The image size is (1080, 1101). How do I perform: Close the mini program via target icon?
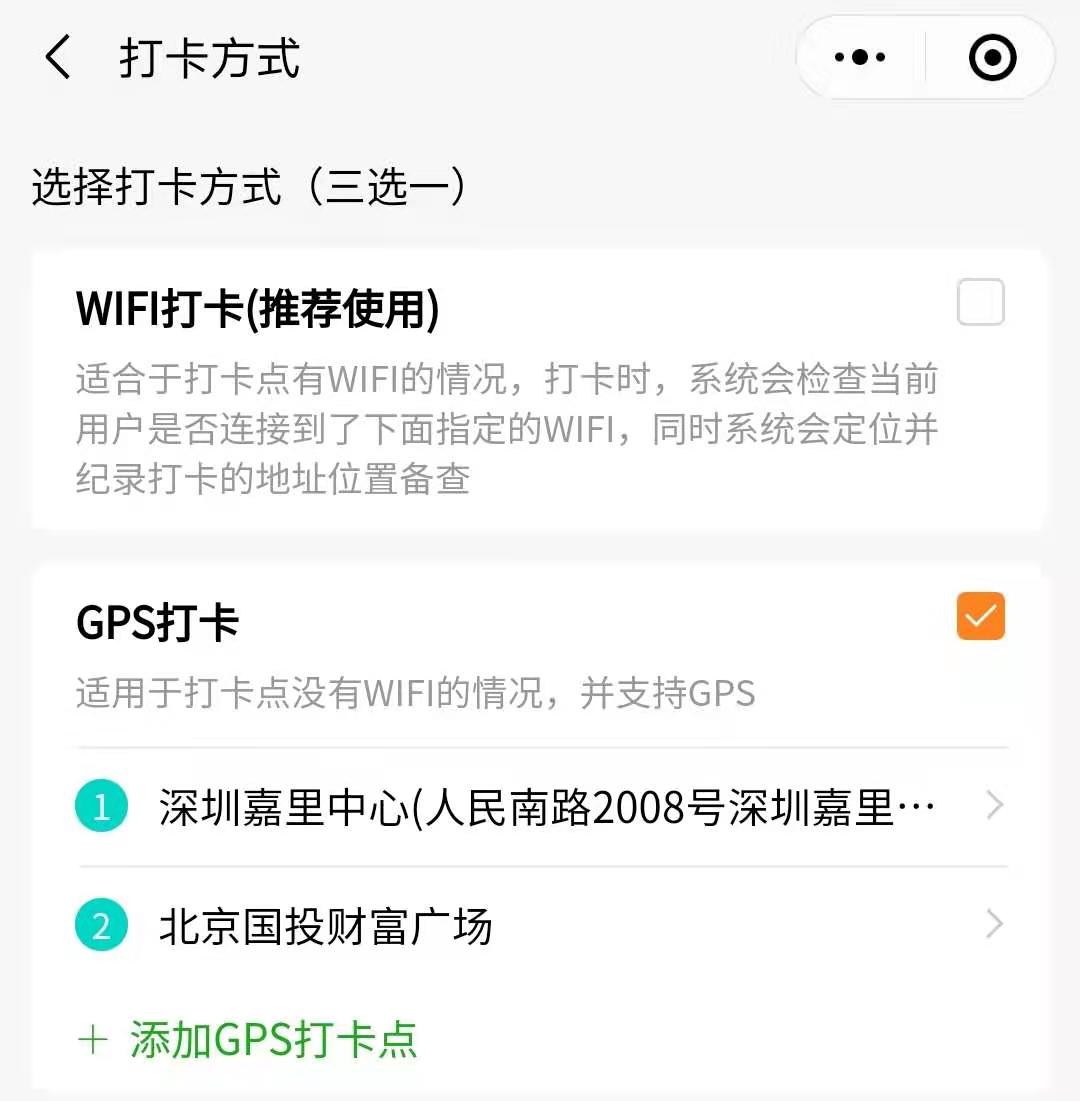[x=992, y=58]
